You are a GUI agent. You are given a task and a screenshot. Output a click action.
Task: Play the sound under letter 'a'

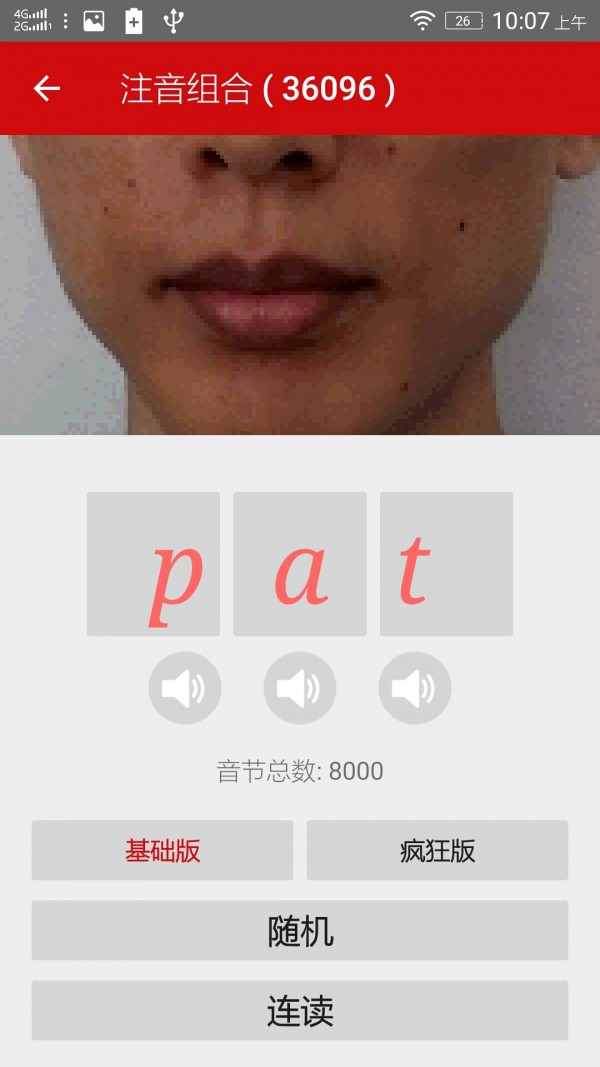[x=300, y=688]
